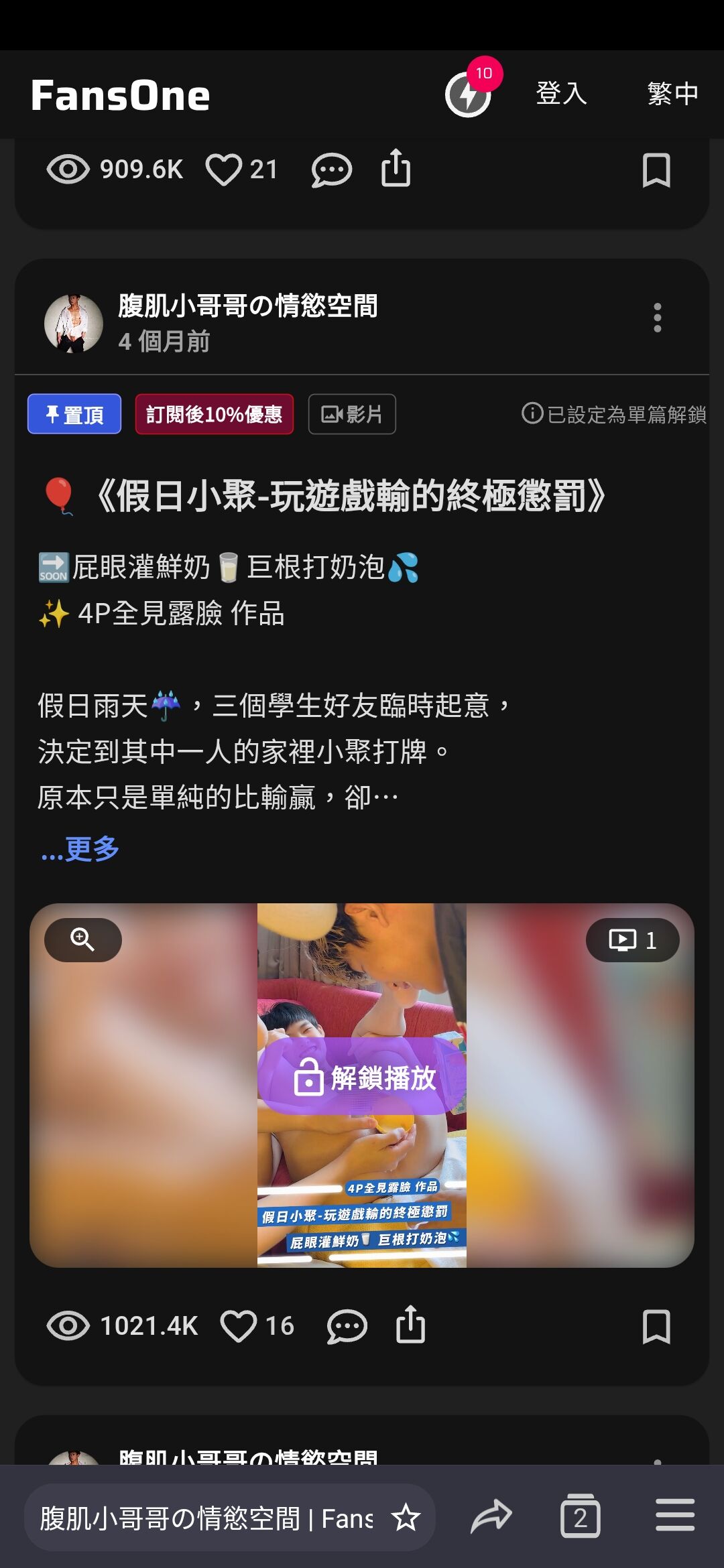Open comments on the 909.6K views post

click(x=331, y=170)
